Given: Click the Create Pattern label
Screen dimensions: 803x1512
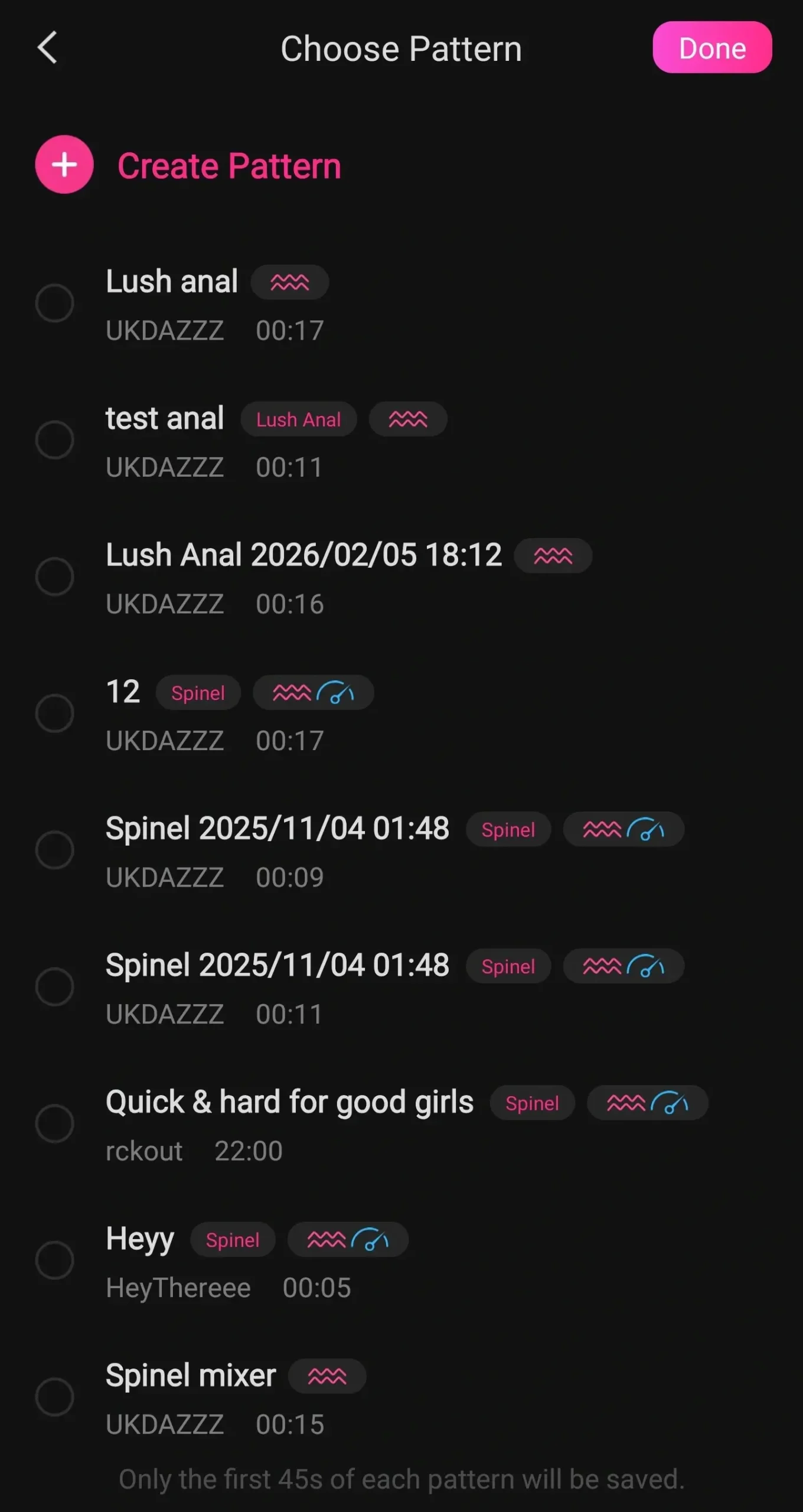Looking at the screenshot, I should (x=229, y=166).
